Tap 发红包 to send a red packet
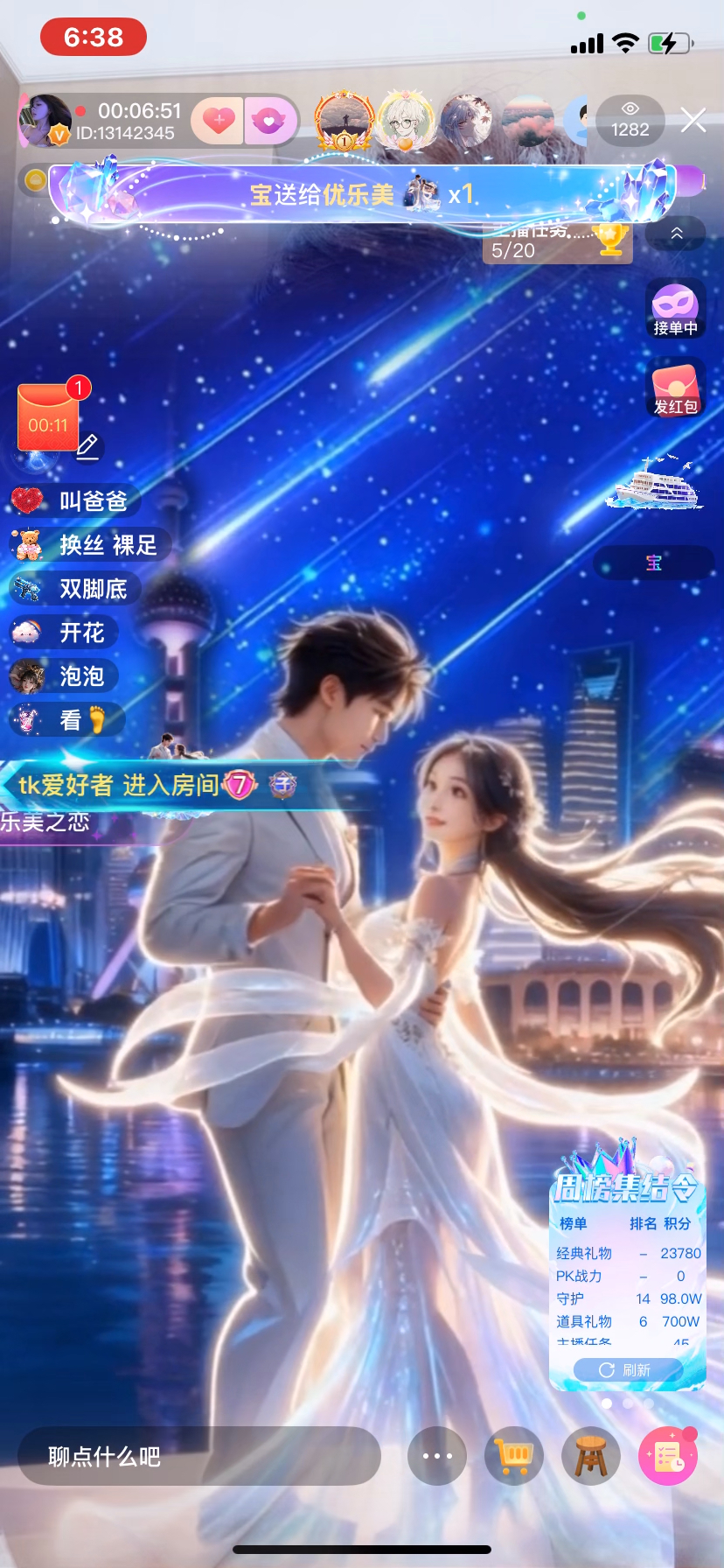The width and height of the screenshot is (724, 1568). click(675, 389)
